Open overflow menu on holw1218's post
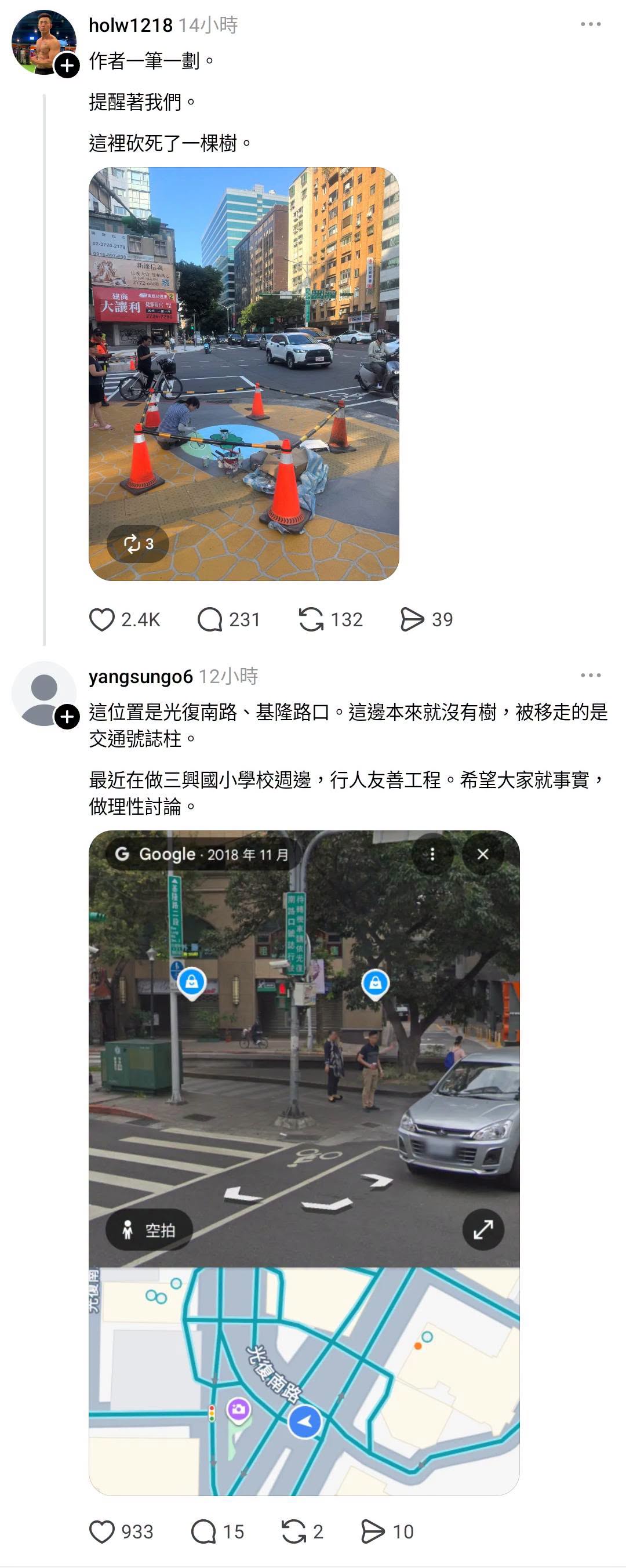 pos(590,24)
